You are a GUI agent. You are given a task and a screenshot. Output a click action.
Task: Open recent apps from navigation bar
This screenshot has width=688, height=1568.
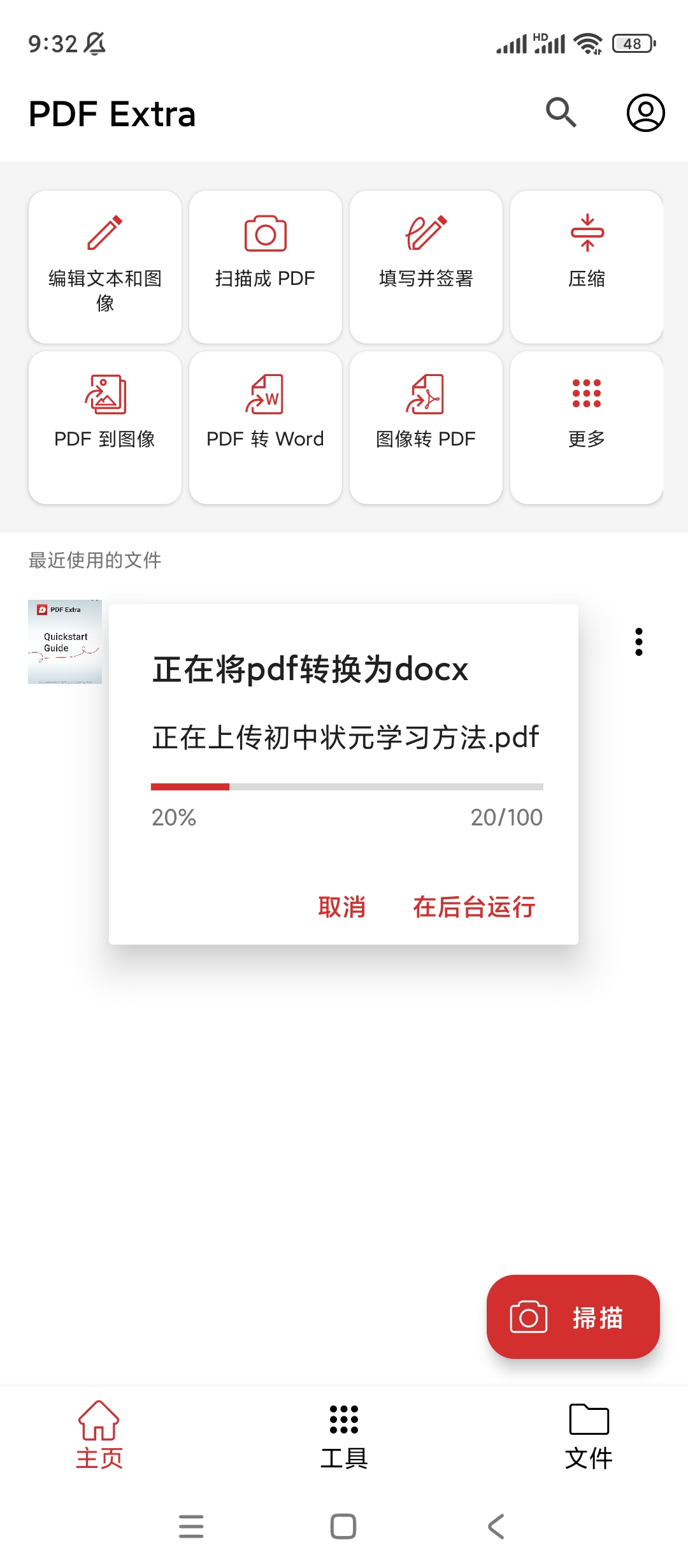[191, 1527]
